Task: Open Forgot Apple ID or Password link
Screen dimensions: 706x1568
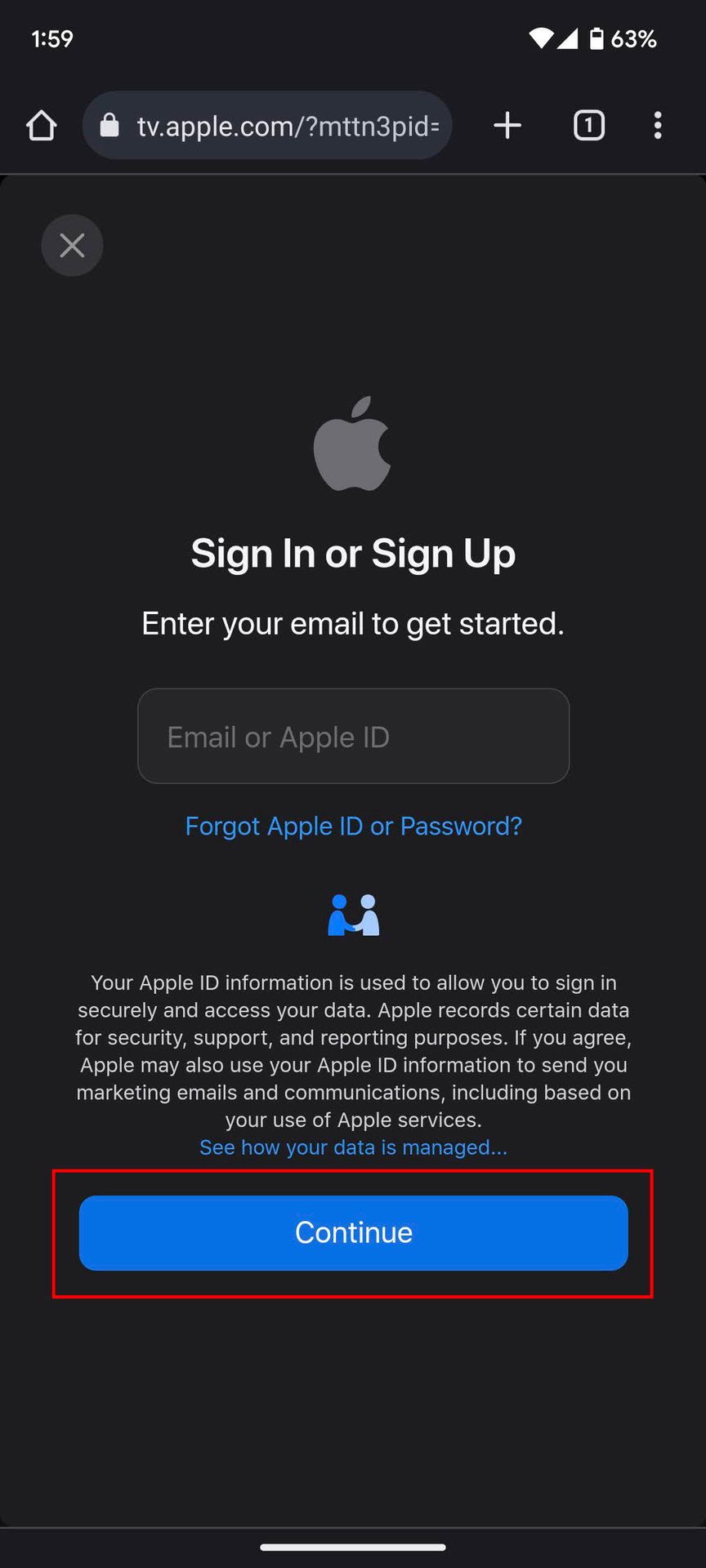Action: (353, 826)
